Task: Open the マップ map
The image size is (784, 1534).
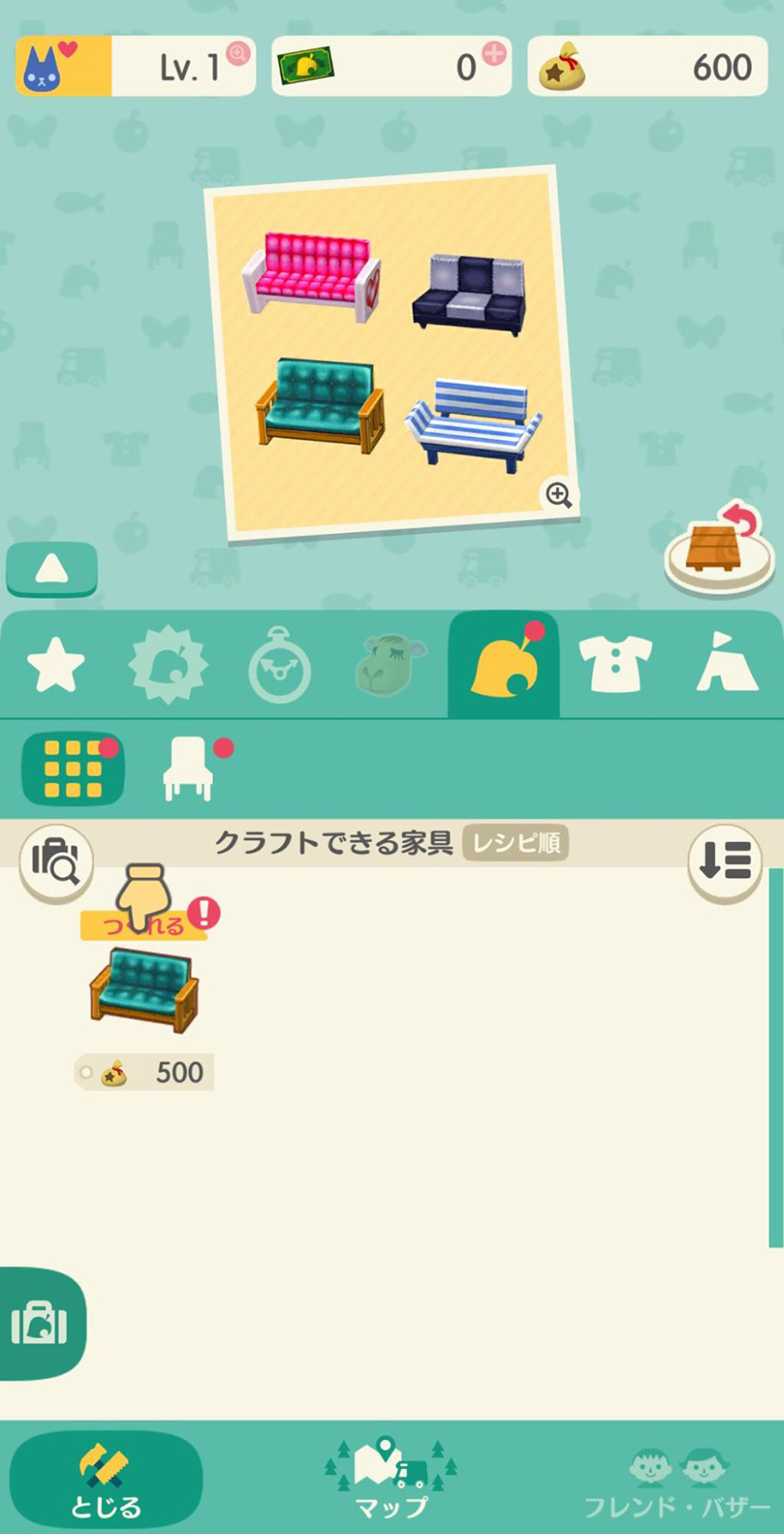Action: pos(391,1479)
